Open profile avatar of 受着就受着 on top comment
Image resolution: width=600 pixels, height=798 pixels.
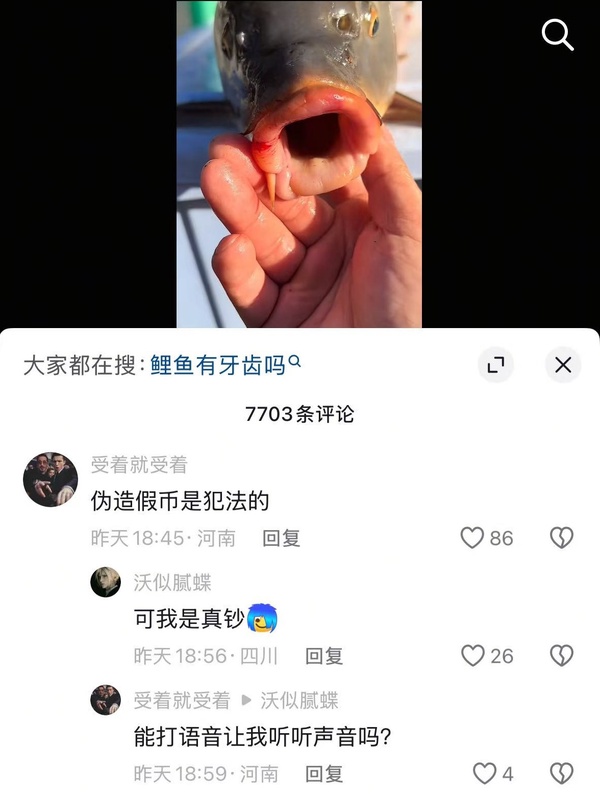pyautogui.click(x=50, y=479)
